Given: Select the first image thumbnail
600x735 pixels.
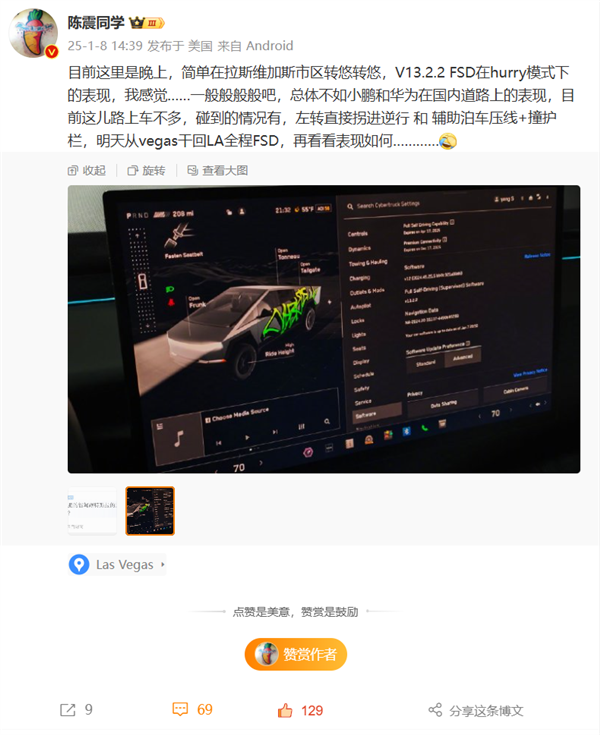Looking at the screenshot, I should 92,511.
